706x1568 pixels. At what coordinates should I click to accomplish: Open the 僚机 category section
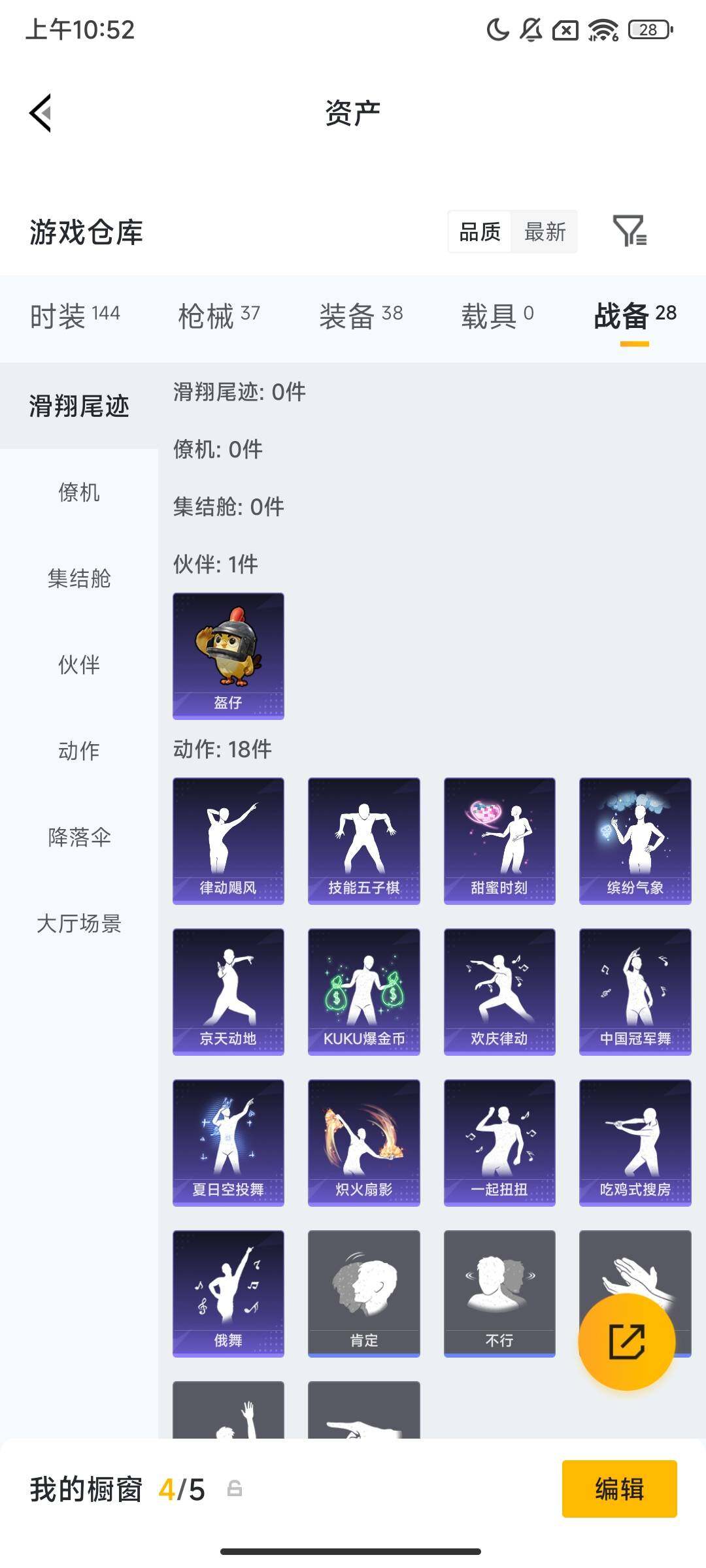point(78,493)
